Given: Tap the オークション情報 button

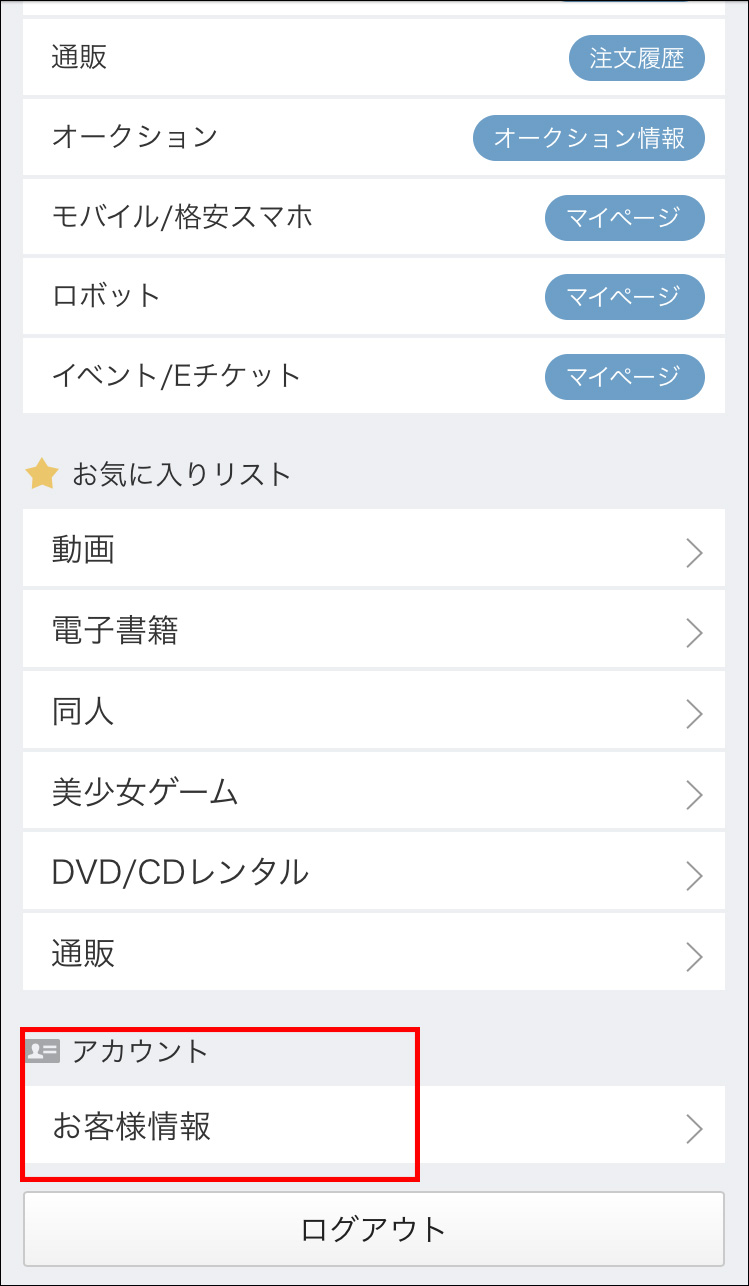Looking at the screenshot, I should [588, 138].
